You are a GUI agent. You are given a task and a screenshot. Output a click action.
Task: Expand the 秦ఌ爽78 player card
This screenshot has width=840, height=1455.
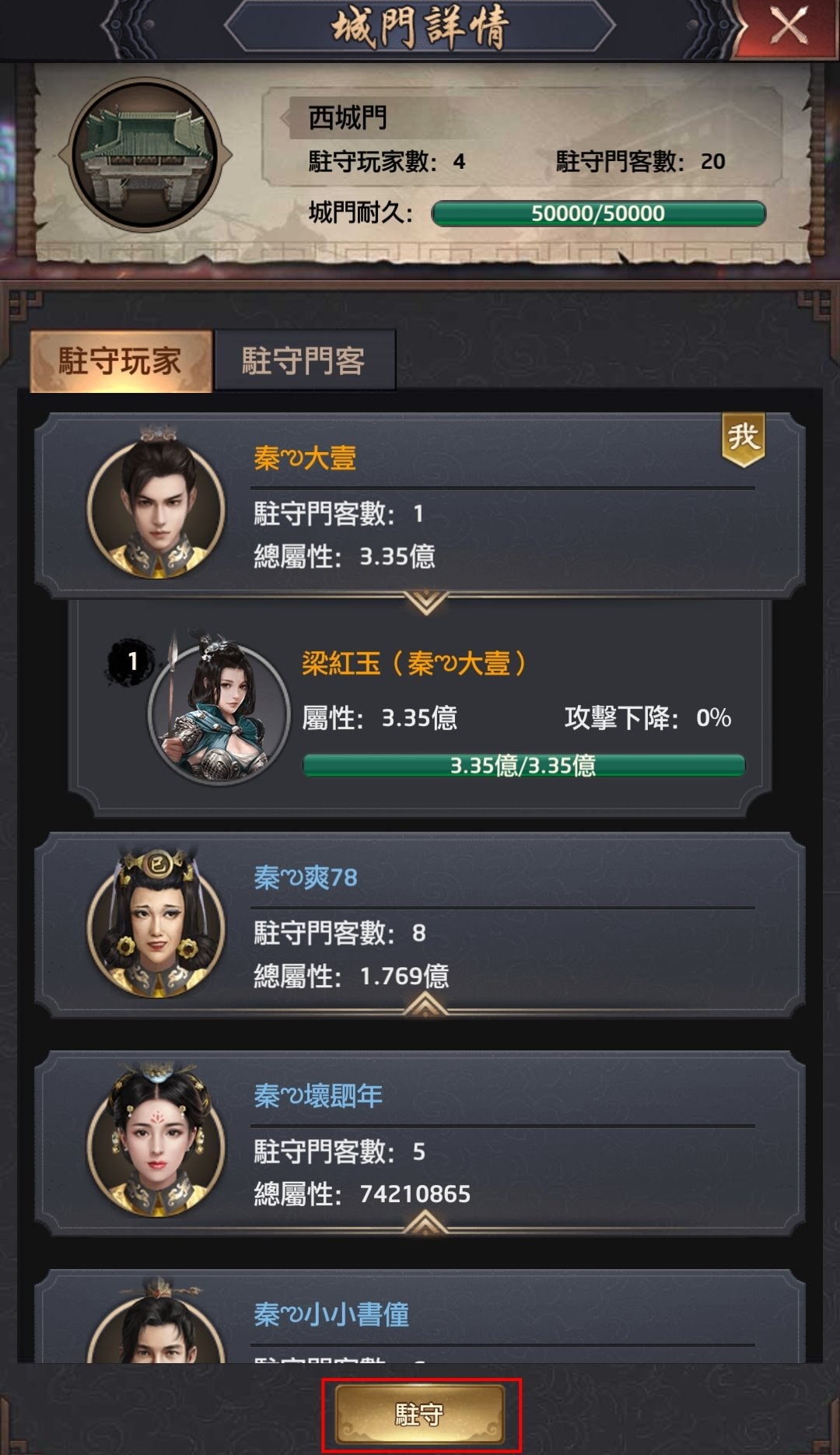click(x=425, y=1008)
